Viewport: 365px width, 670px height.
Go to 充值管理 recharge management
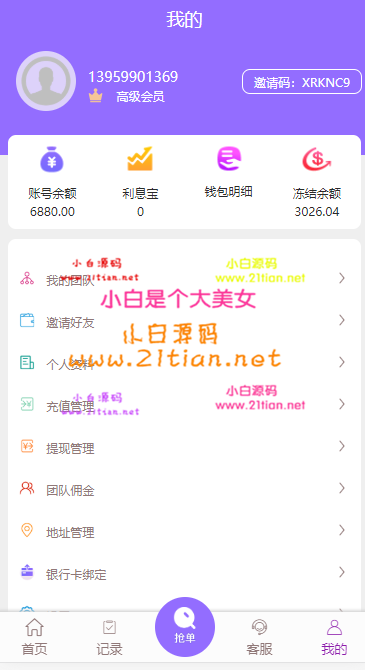click(x=184, y=404)
